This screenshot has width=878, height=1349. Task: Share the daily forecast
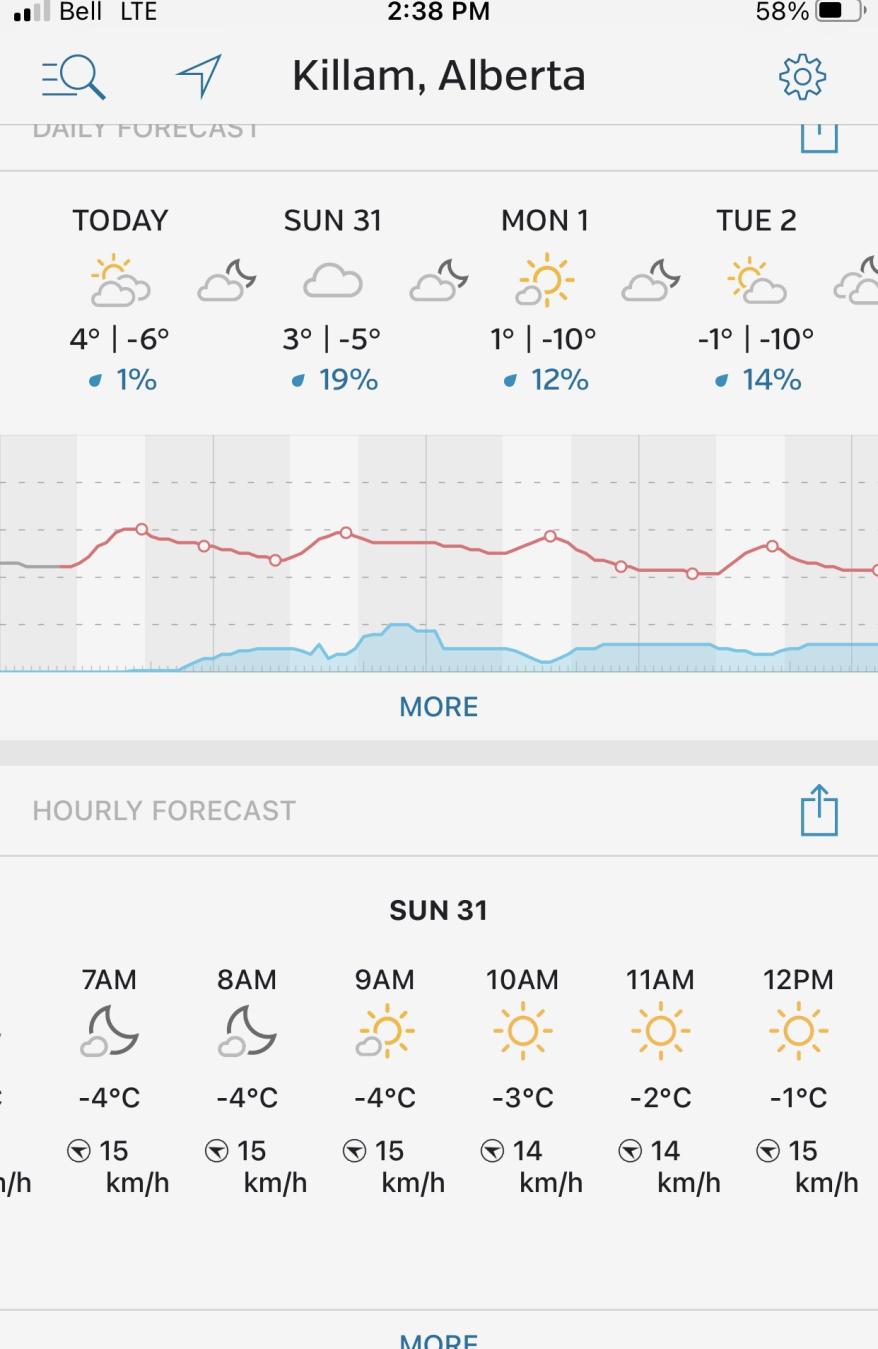818,136
